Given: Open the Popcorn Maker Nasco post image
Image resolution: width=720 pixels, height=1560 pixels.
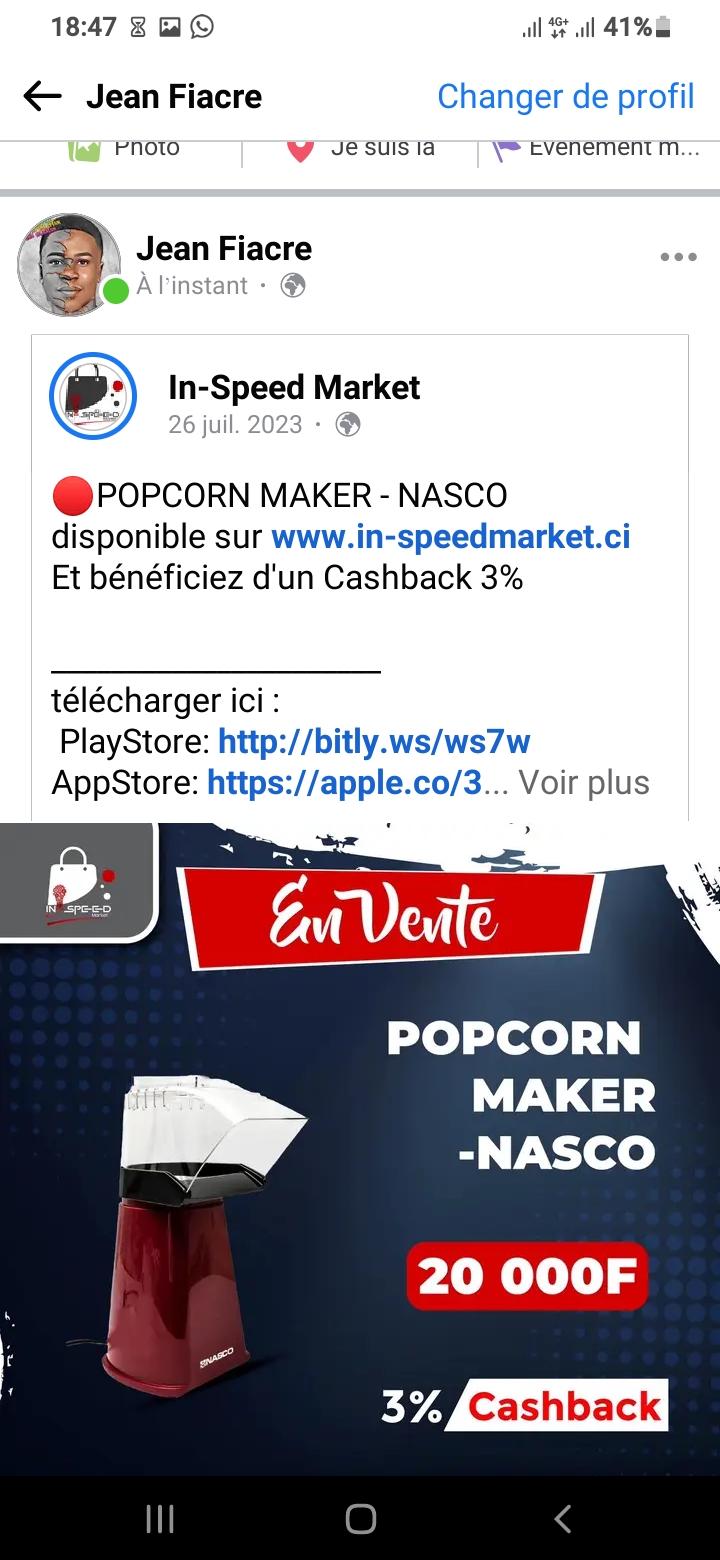Looking at the screenshot, I should pos(360,1148).
